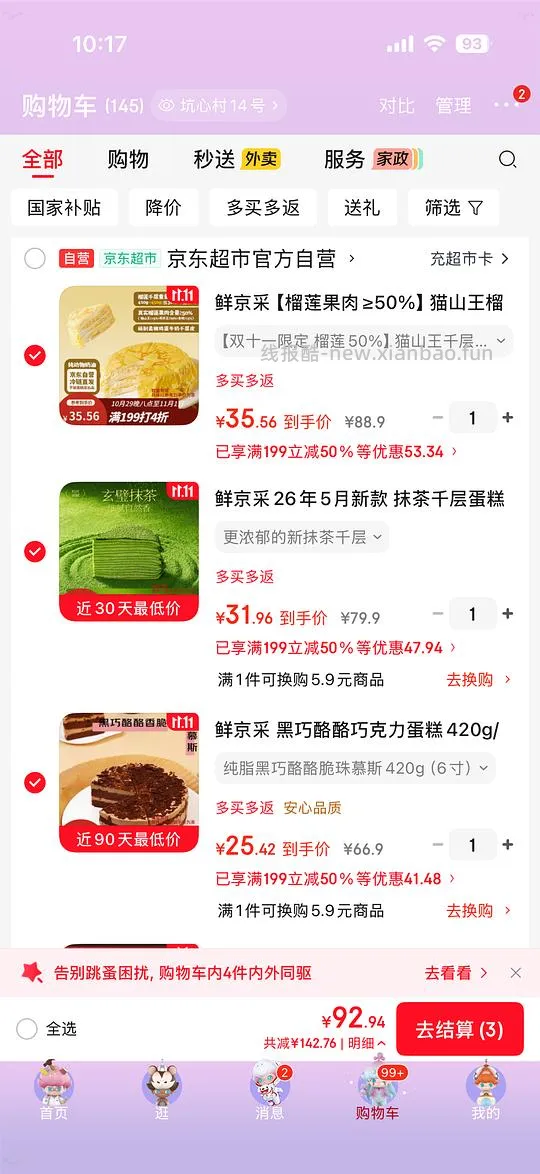The image size is (540, 1174).
Task: Open the three-dot more menu
Action: pos(507,105)
